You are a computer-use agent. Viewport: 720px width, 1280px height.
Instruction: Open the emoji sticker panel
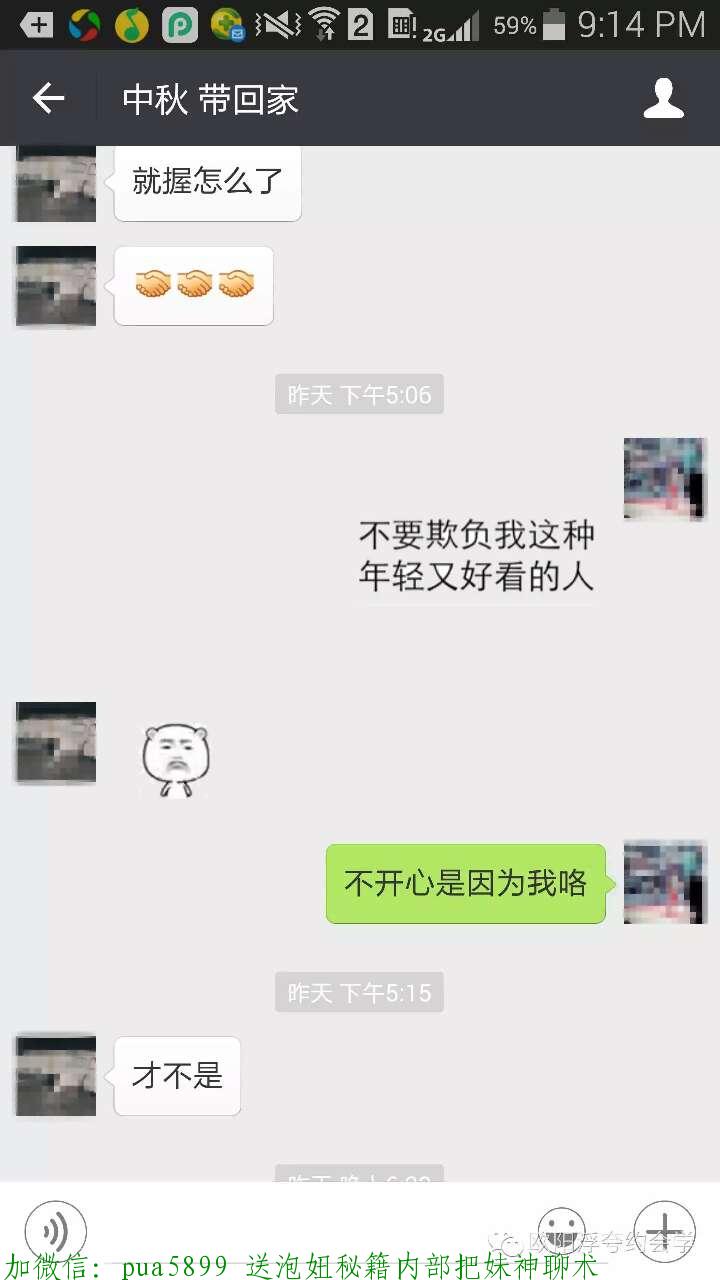[x=561, y=1232]
